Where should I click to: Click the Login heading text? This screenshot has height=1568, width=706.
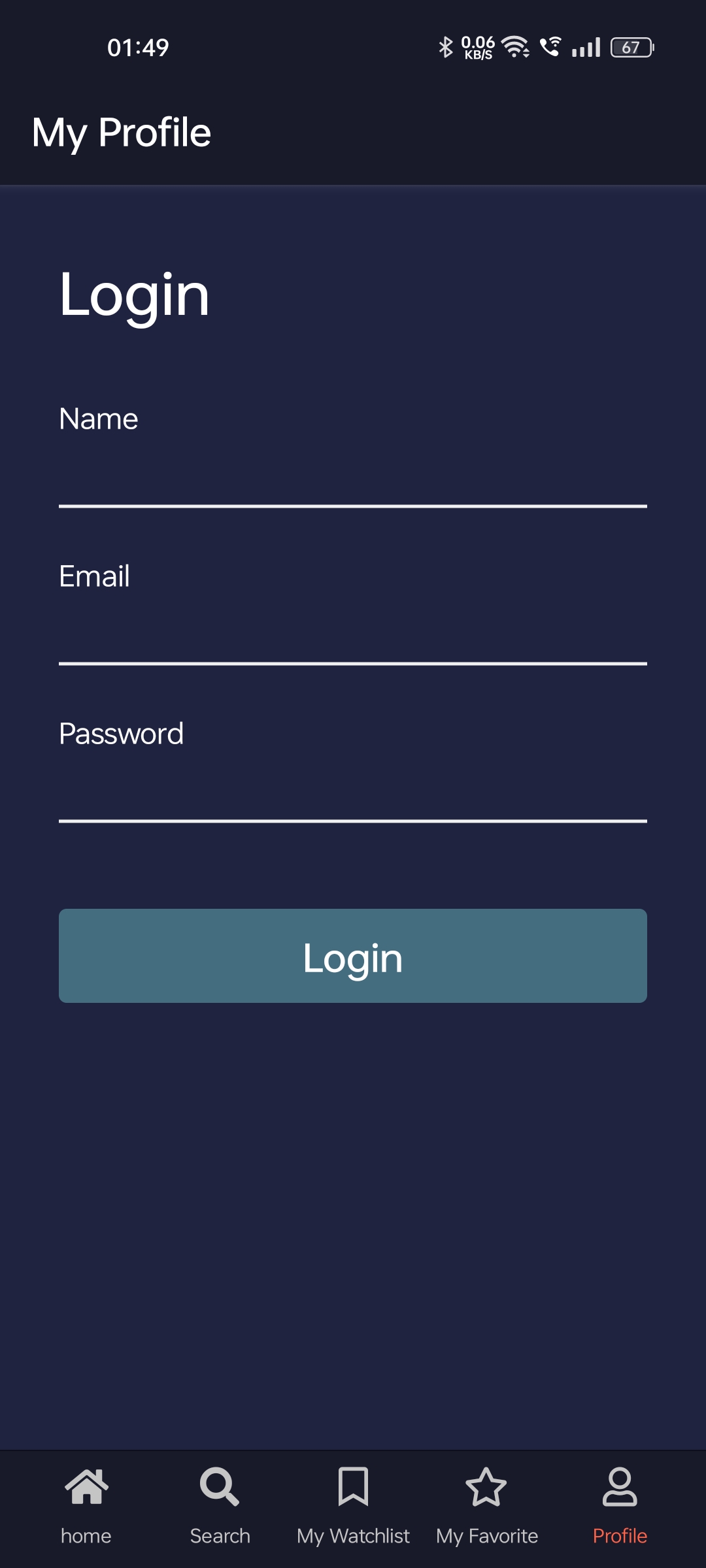[135, 294]
